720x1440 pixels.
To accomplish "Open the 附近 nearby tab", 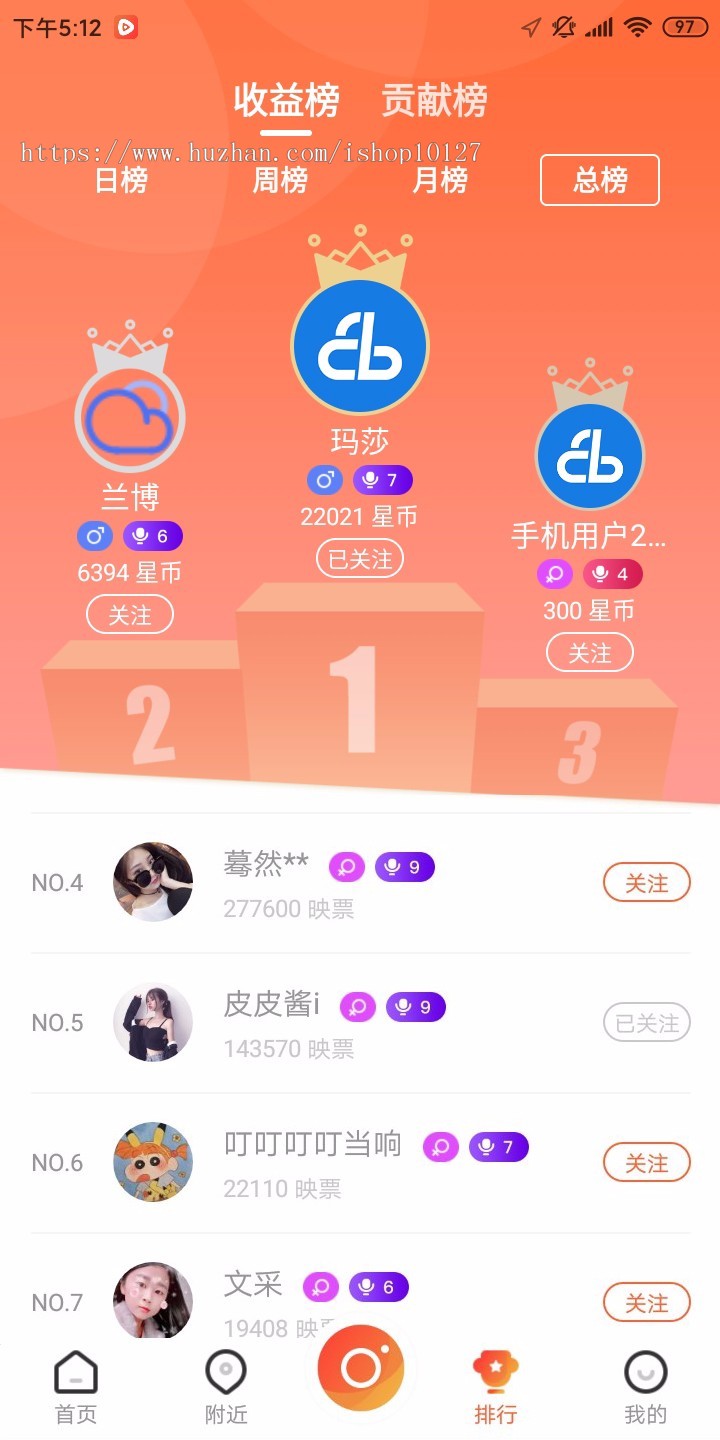I will pos(226,1387).
